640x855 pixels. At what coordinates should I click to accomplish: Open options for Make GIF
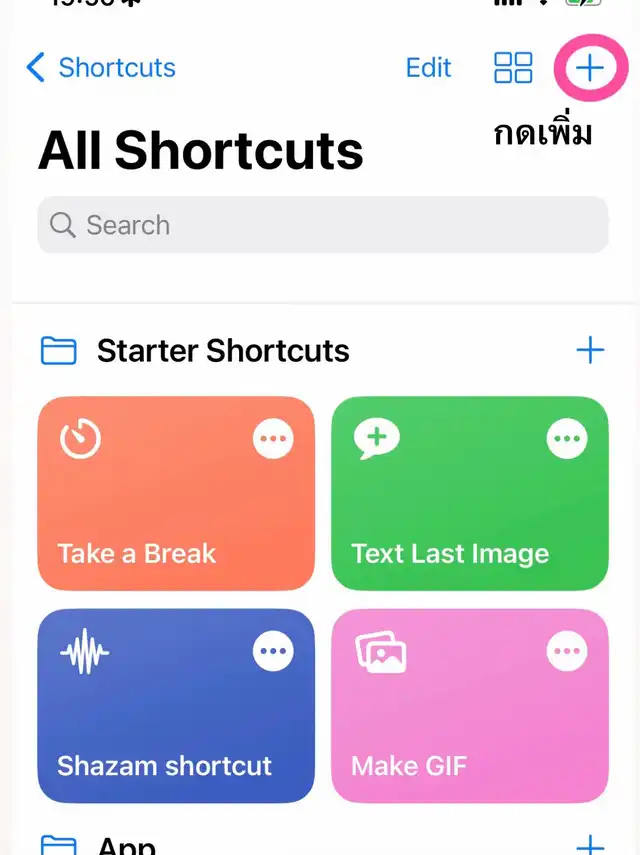[567, 653]
